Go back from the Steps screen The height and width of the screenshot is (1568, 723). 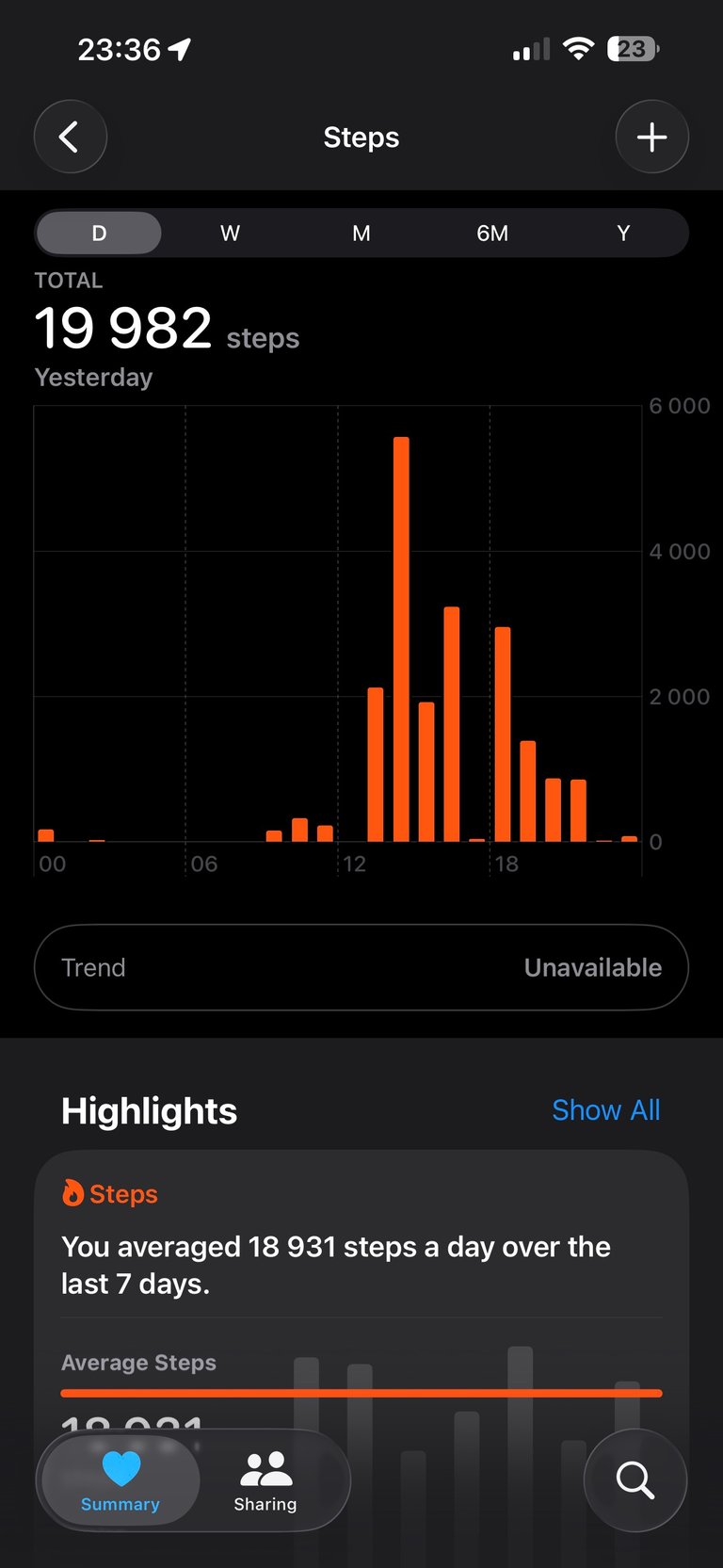click(71, 137)
